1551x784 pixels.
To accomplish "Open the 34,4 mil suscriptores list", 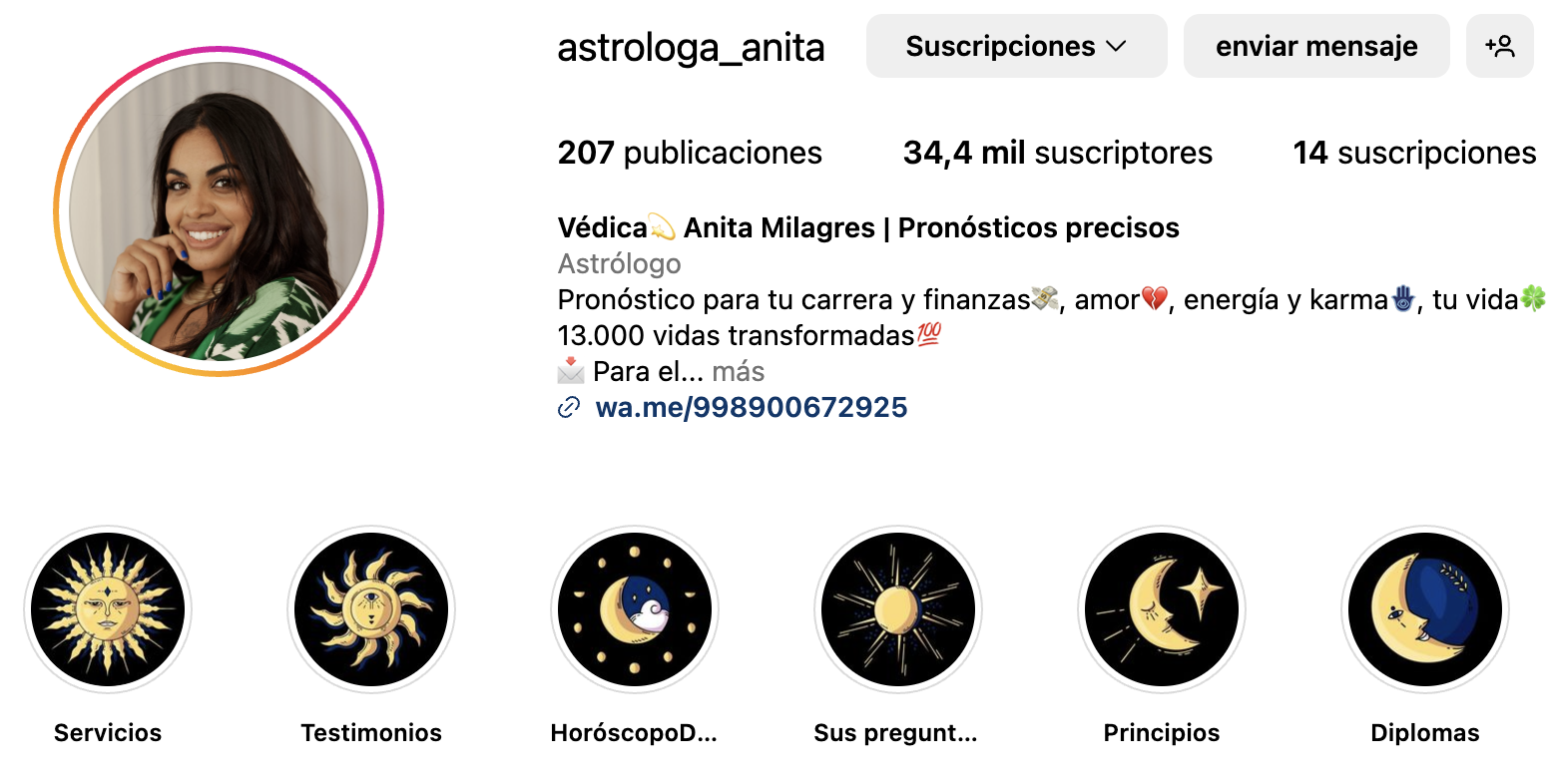I will [1057, 153].
